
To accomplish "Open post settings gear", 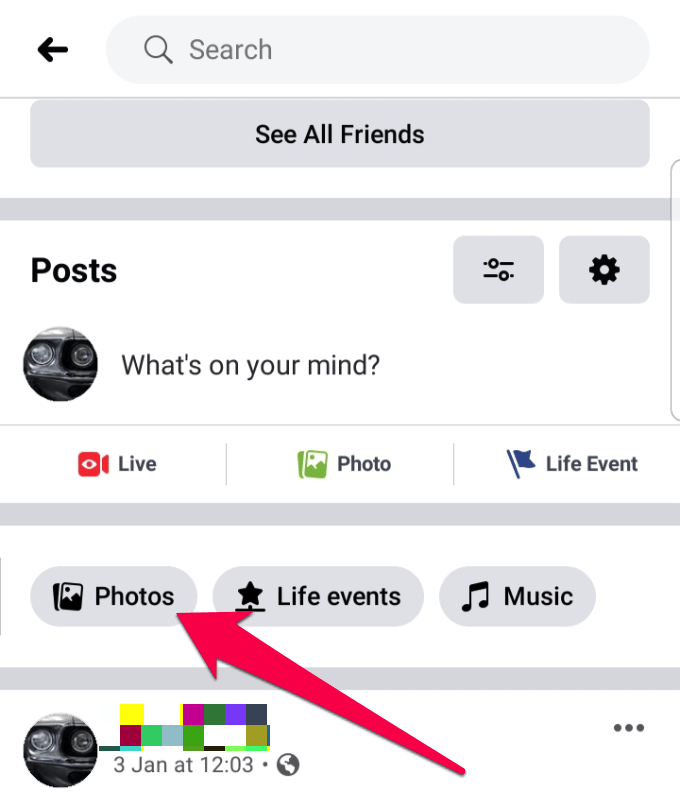I will pos(604,269).
